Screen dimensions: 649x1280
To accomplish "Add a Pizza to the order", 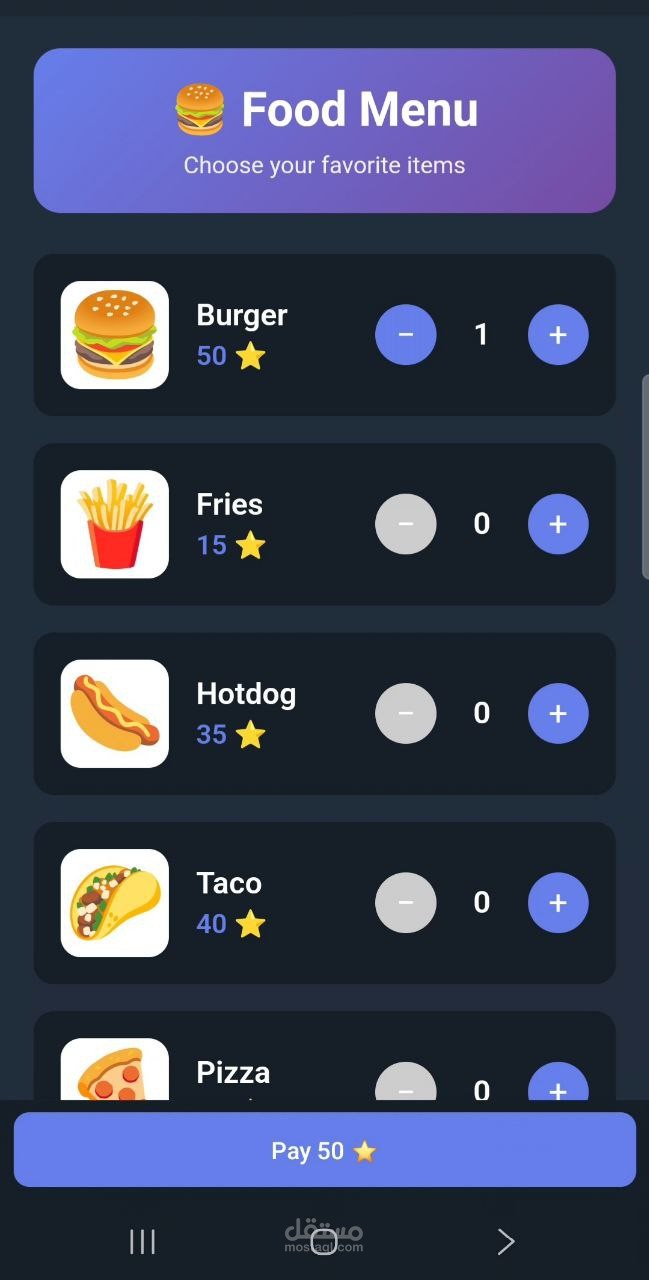I will coord(558,1084).
